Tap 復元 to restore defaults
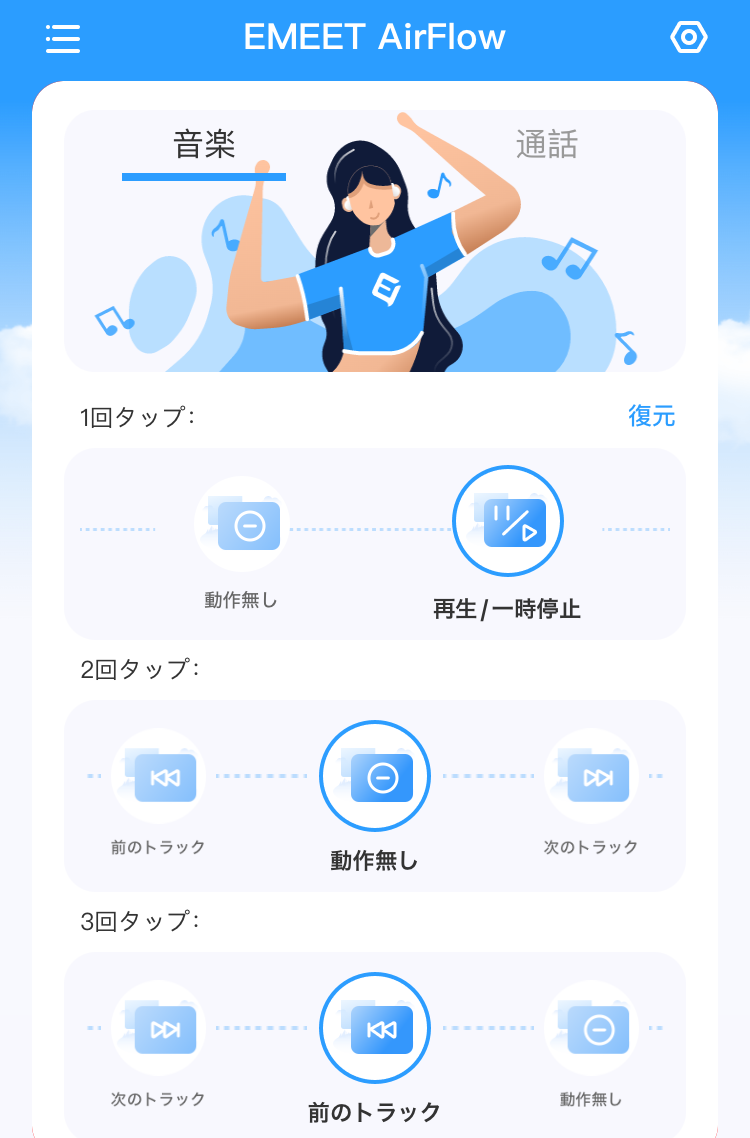This screenshot has width=750, height=1138. [x=651, y=416]
